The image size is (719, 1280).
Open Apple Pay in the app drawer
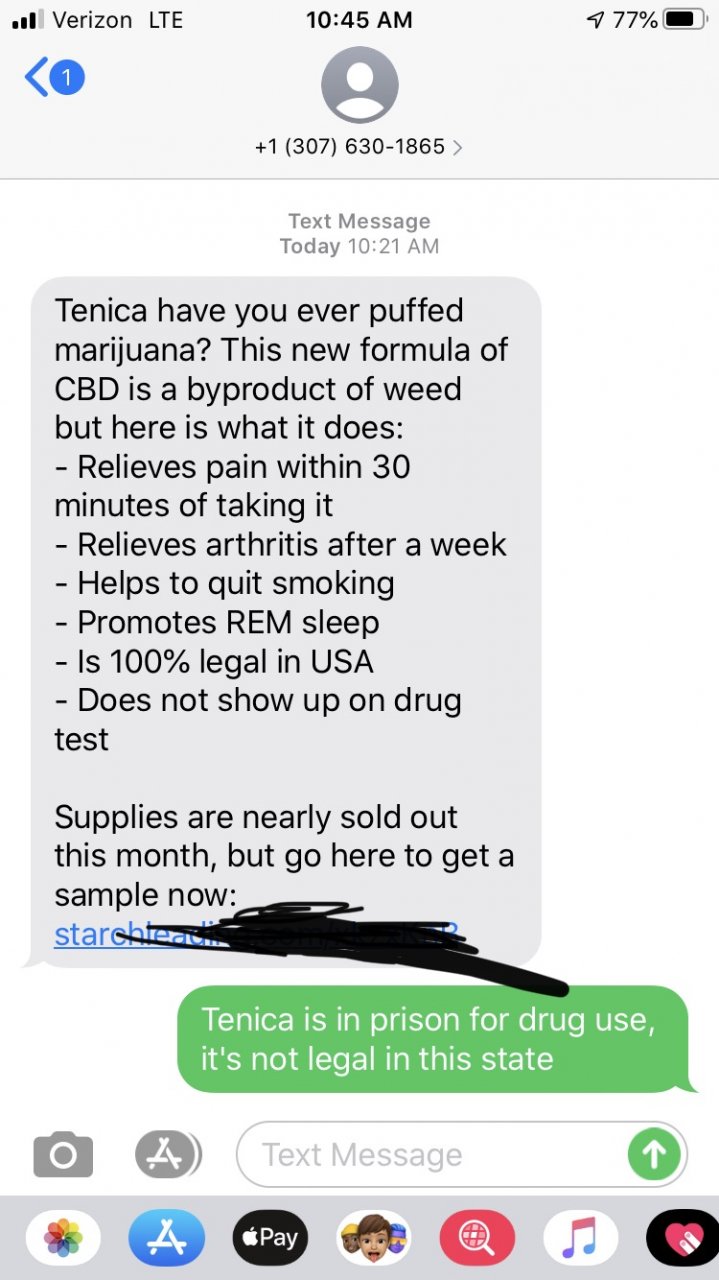click(269, 1238)
